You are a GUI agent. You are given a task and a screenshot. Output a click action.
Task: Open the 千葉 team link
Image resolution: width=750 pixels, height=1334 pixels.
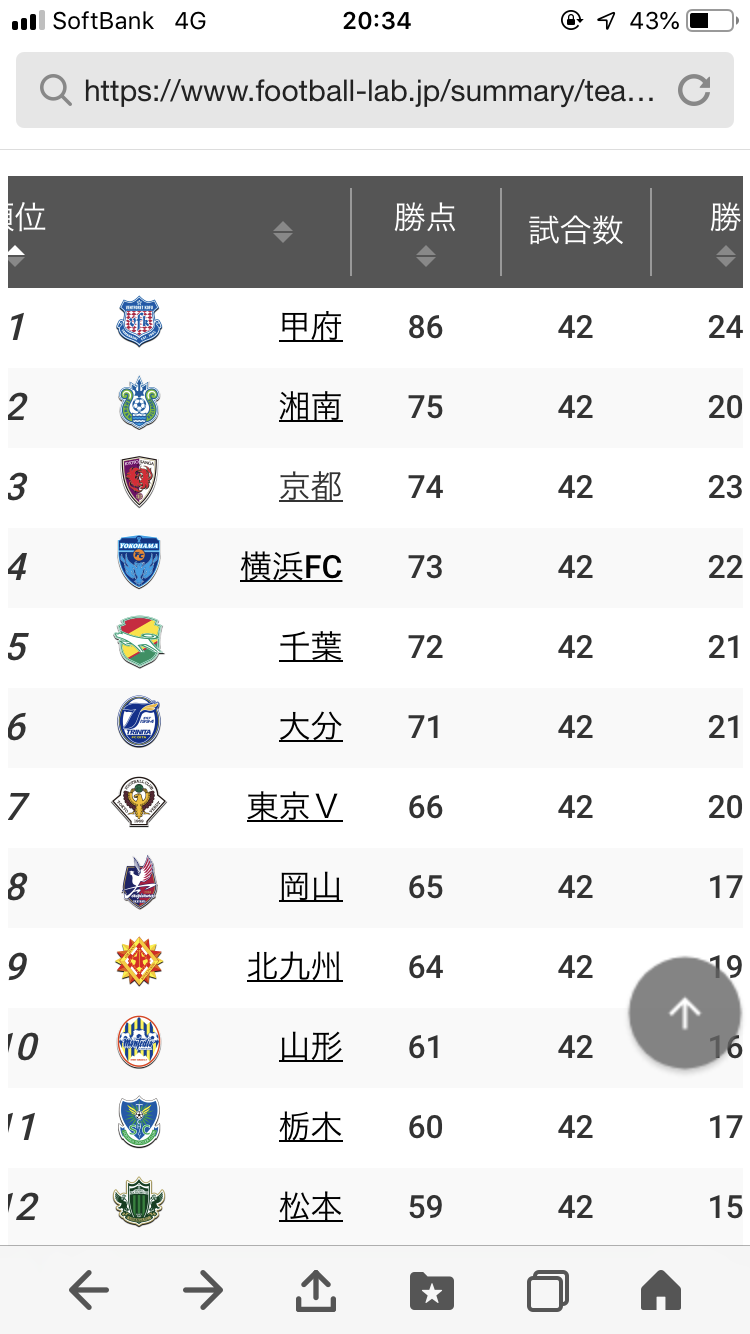(311, 647)
